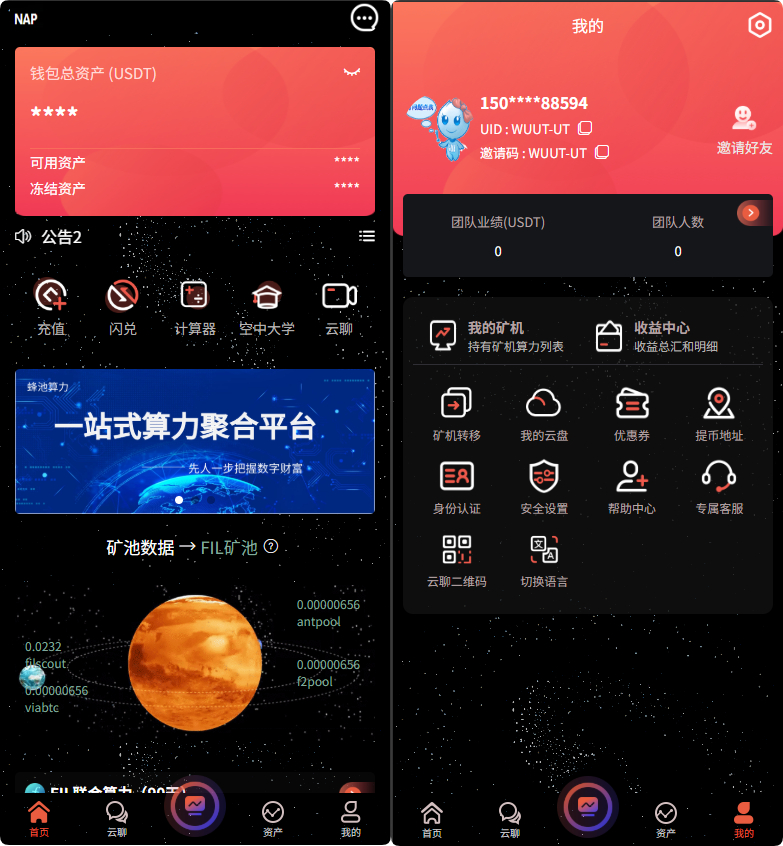Open the chat bubble icon next to NAP
The width and height of the screenshot is (783, 846).
click(x=365, y=17)
